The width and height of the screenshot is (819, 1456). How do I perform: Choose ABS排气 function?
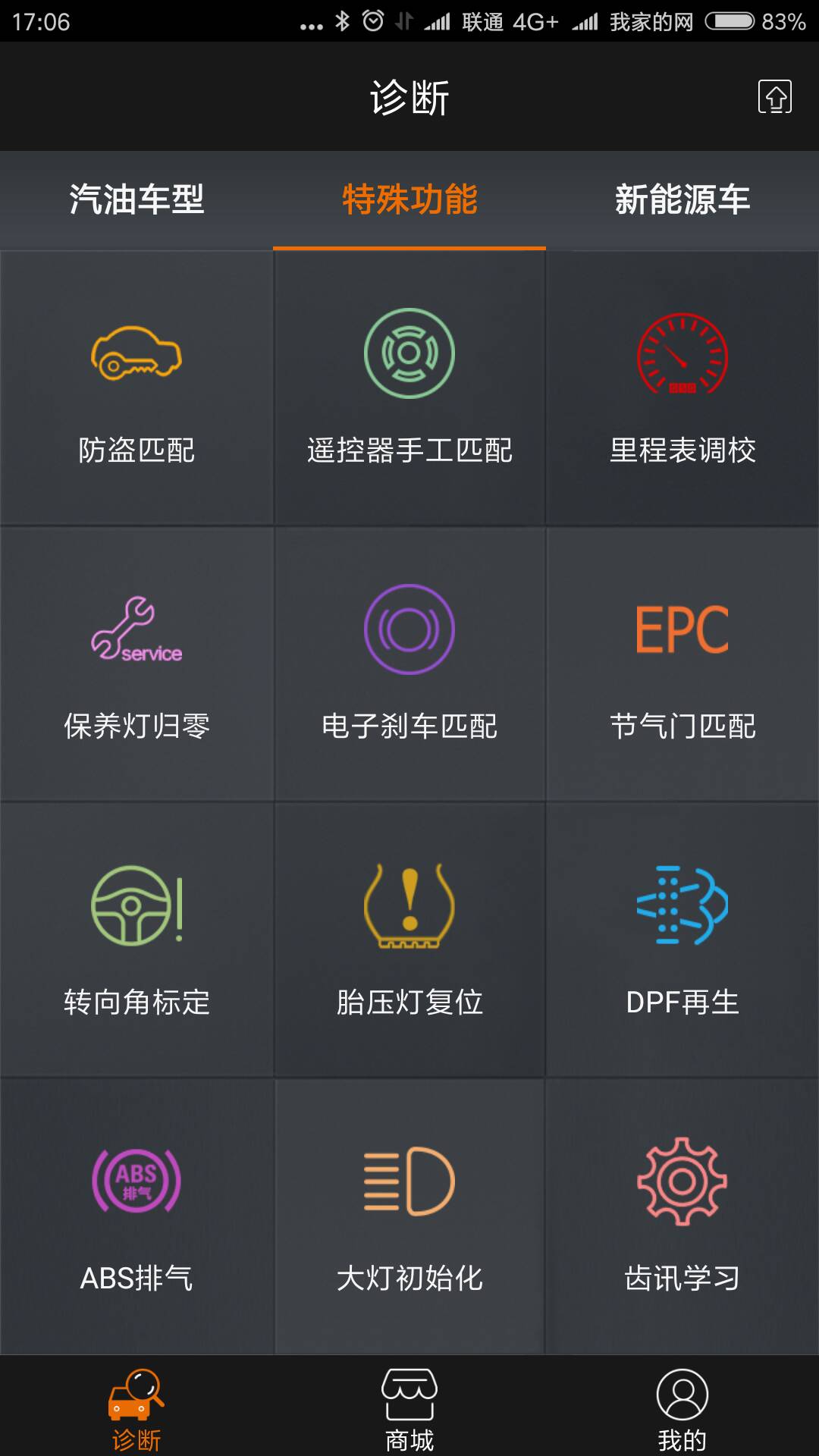click(x=136, y=1216)
